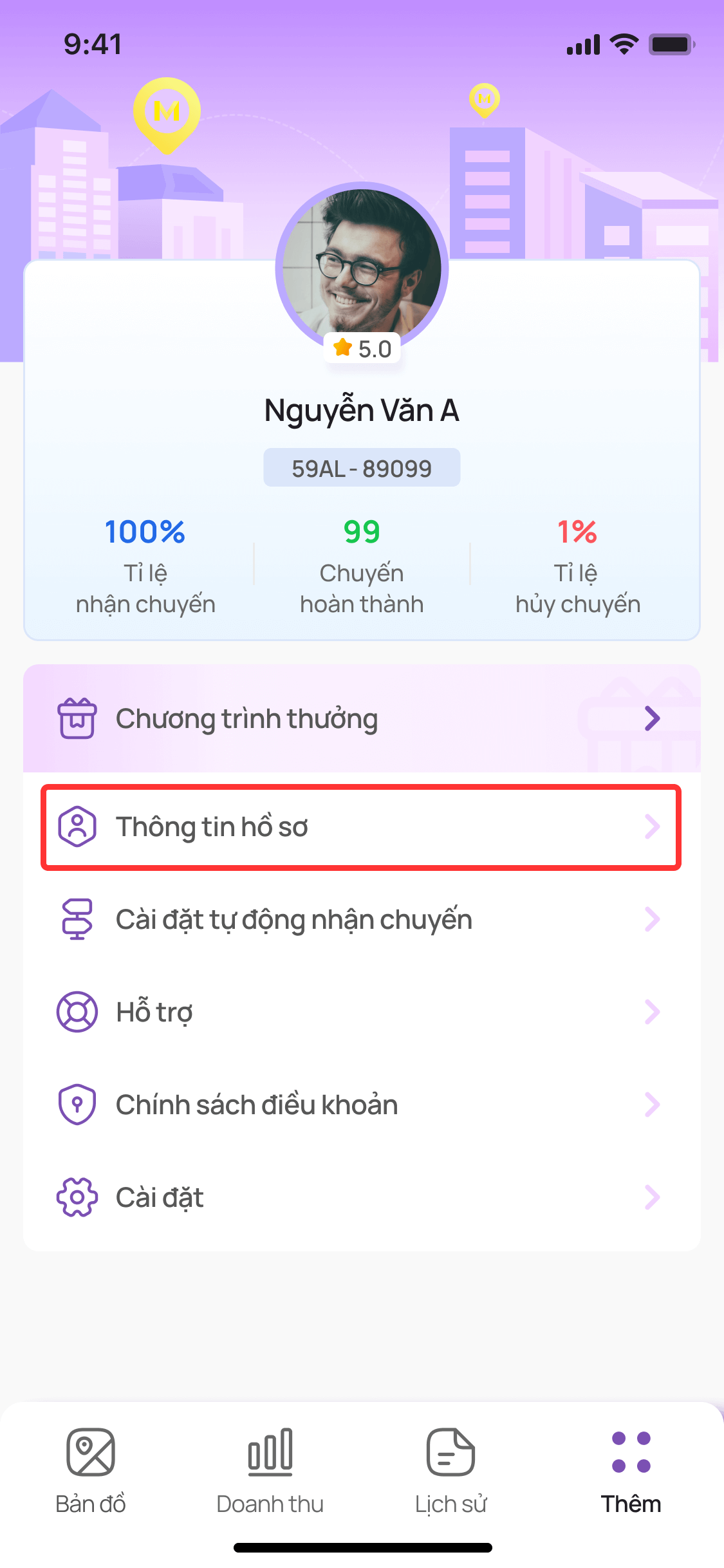The width and height of the screenshot is (724, 1568).
Task: Open Chương trình thưởng rewards program
Action: tap(360, 718)
